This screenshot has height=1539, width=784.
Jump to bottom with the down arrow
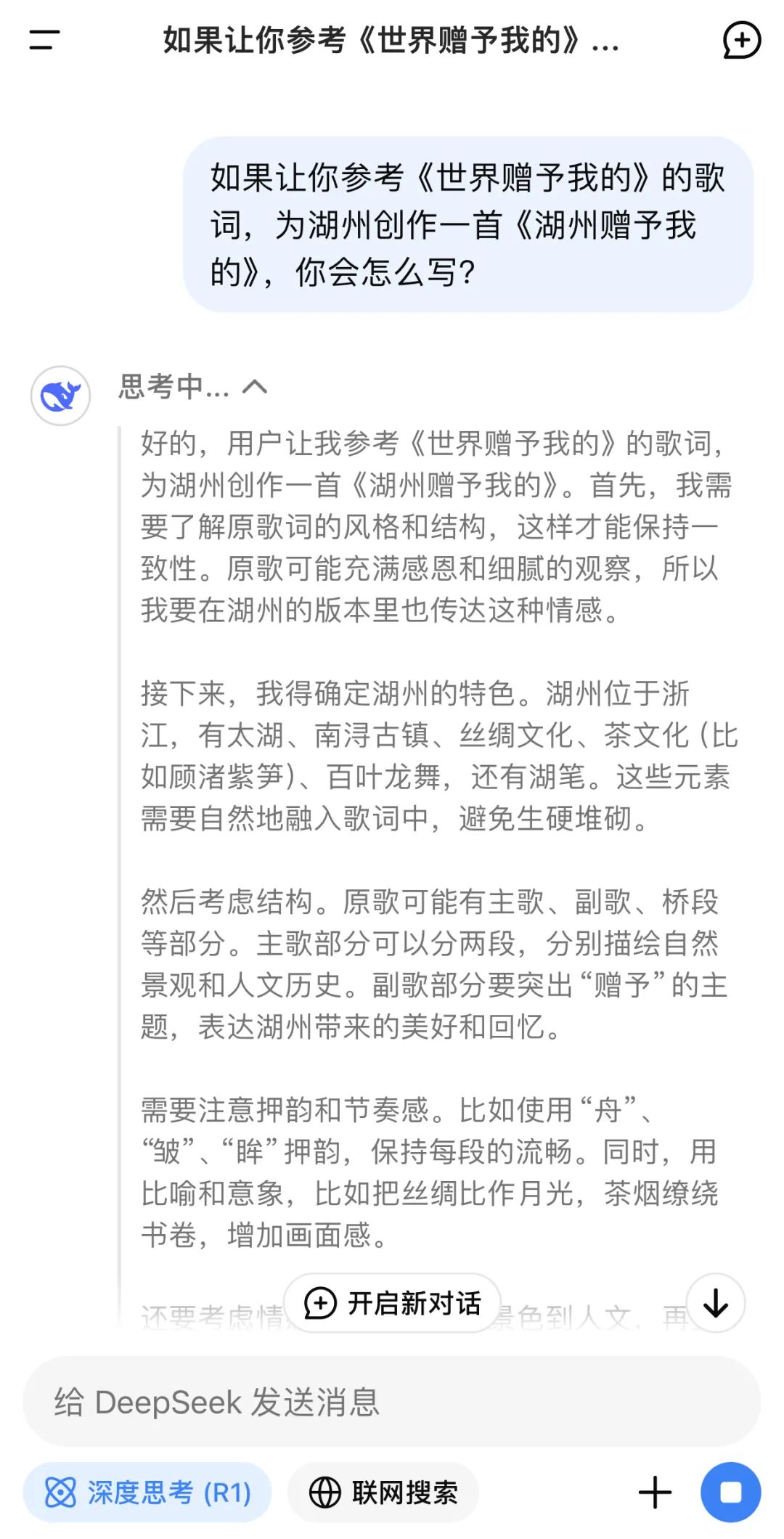tap(716, 1303)
